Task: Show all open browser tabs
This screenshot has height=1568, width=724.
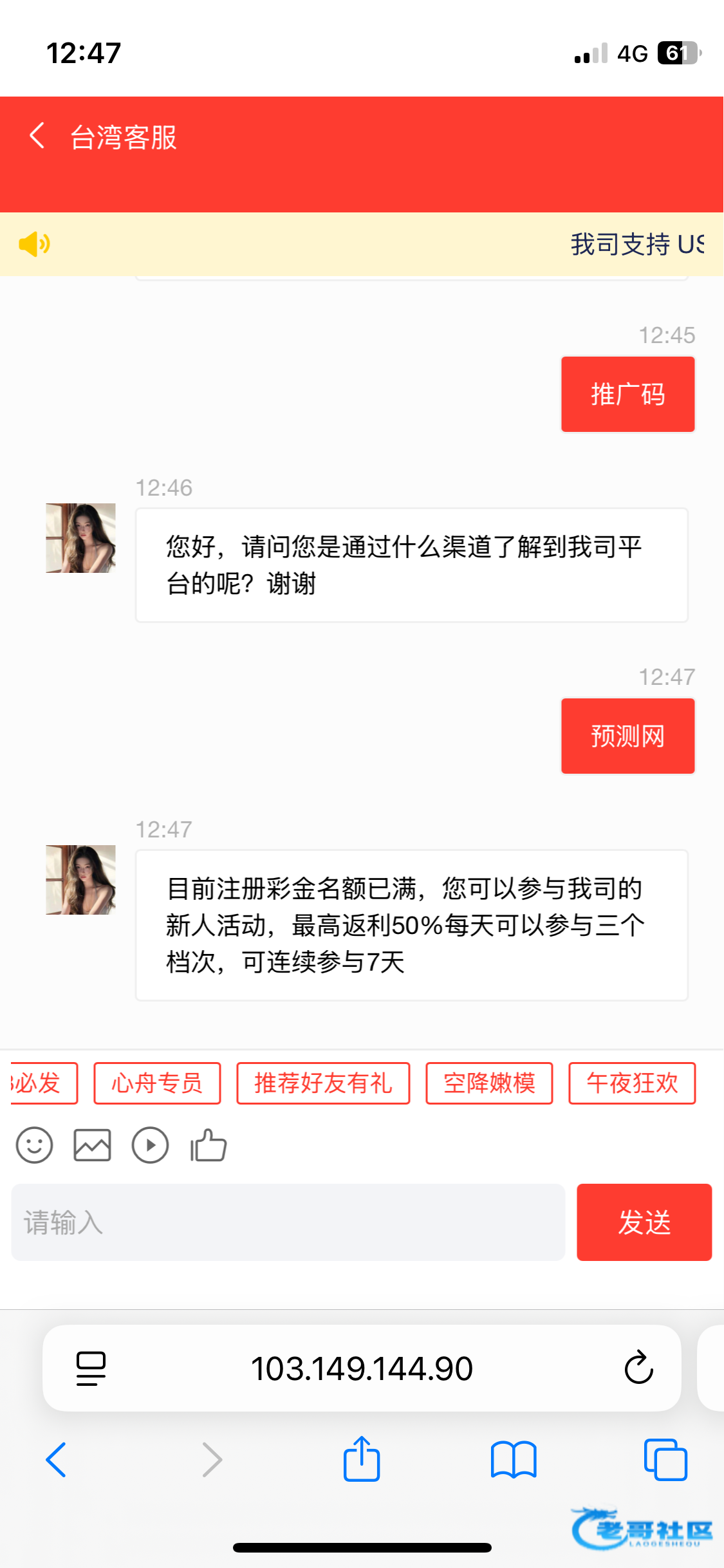Action: pos(665,1459)
